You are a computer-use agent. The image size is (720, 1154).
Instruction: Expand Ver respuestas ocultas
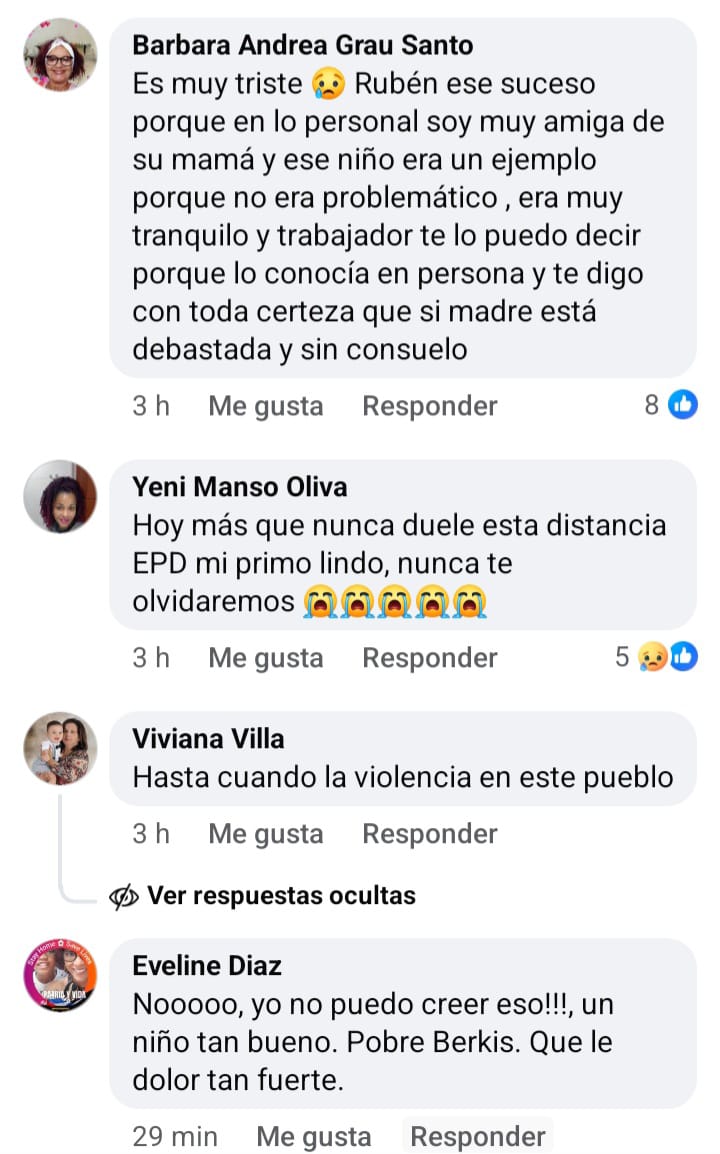coord(280,896)
